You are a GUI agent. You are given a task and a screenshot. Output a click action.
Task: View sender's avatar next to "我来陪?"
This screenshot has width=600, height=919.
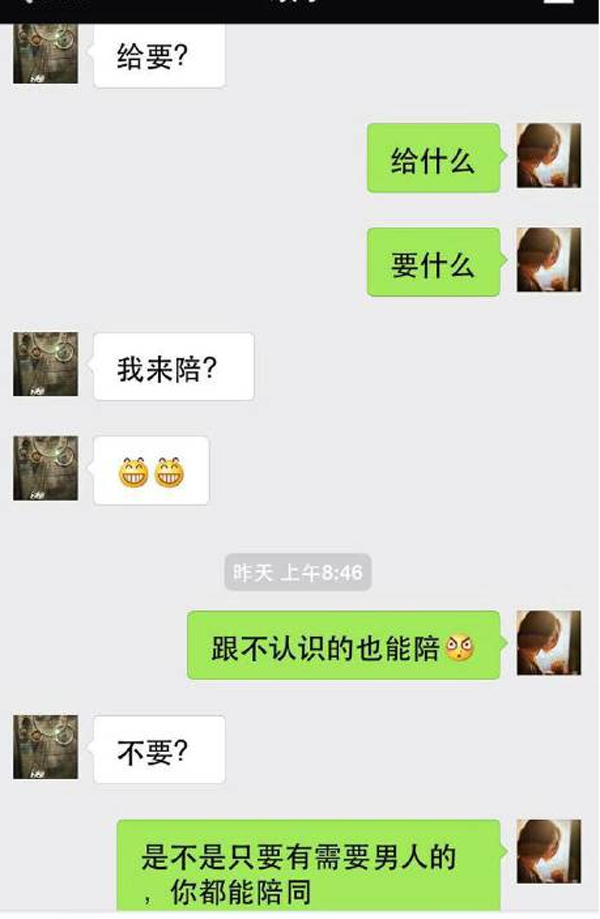tap(45, 364)
